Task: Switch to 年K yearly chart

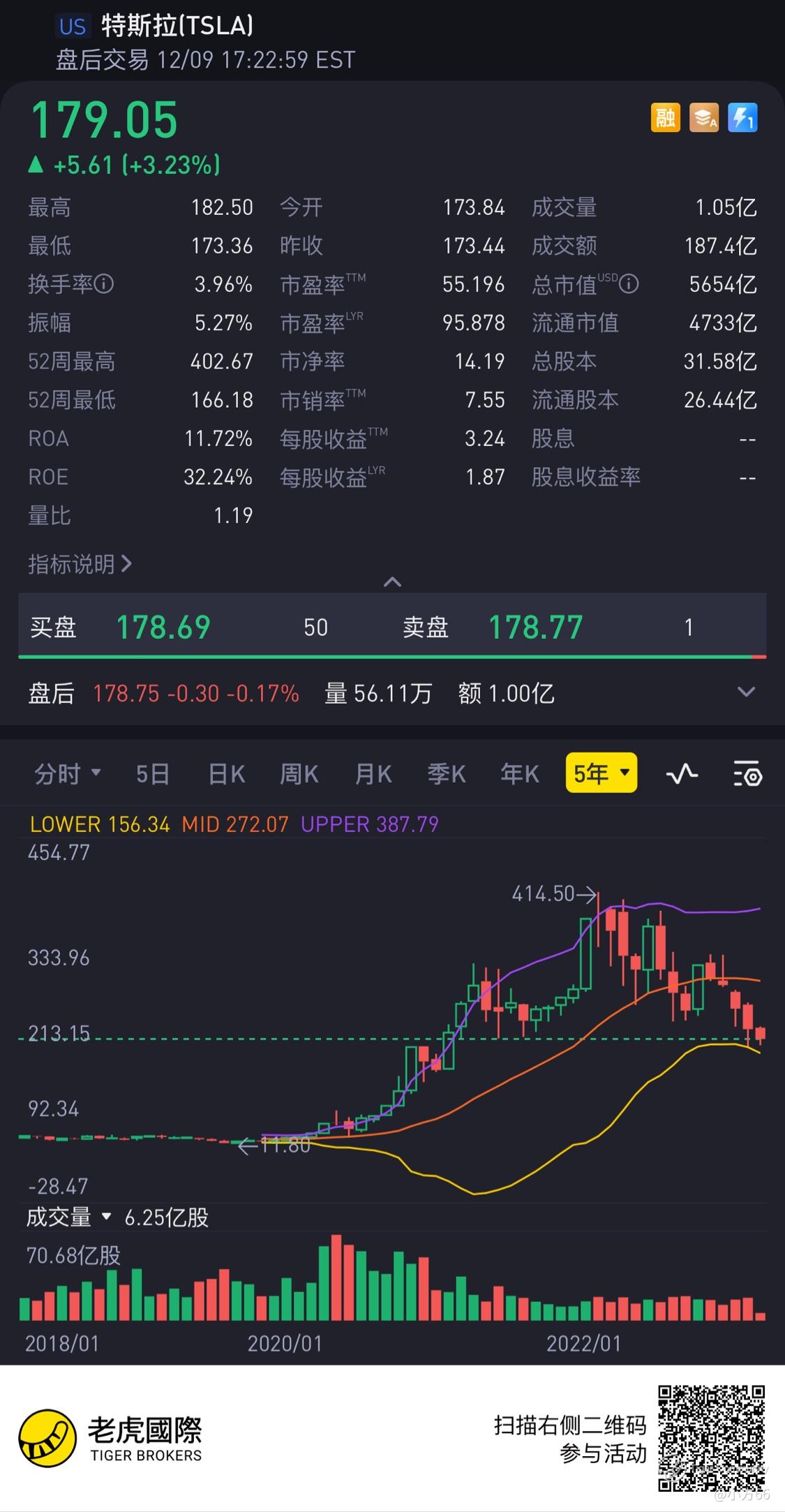Action: pos(520,773)
